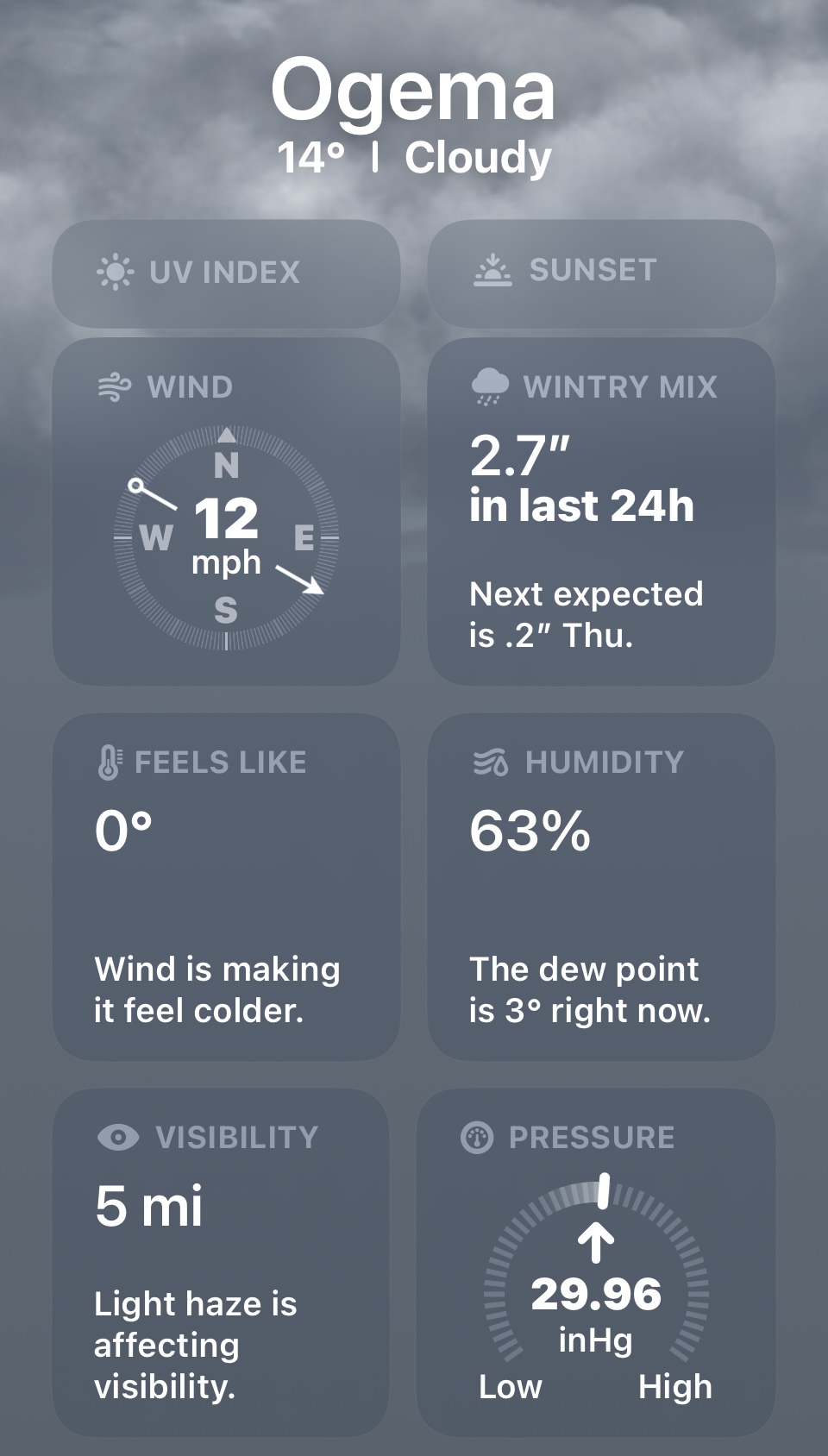Screen dimensions: 828x1456
Task: Open the Pressure card
Action: click(595, 1261)
